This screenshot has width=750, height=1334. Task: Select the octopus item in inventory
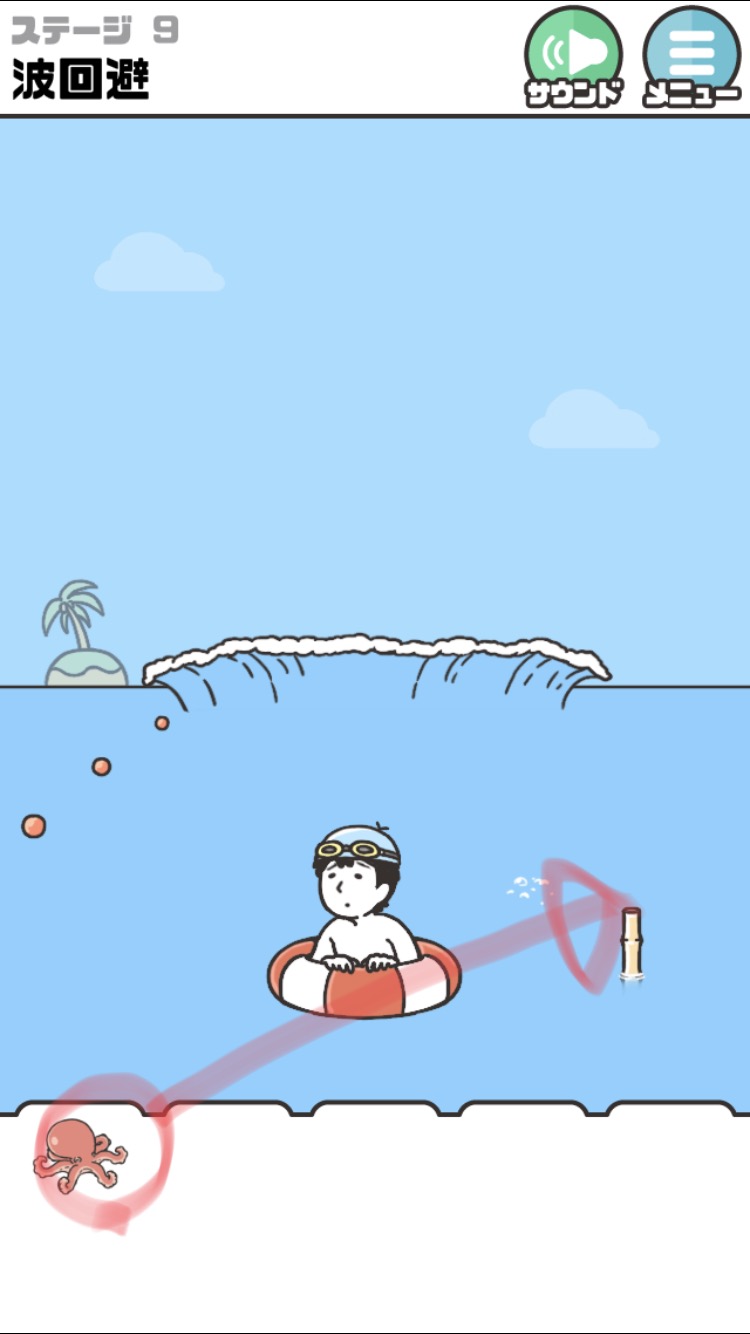click(x=78, y=1155)
